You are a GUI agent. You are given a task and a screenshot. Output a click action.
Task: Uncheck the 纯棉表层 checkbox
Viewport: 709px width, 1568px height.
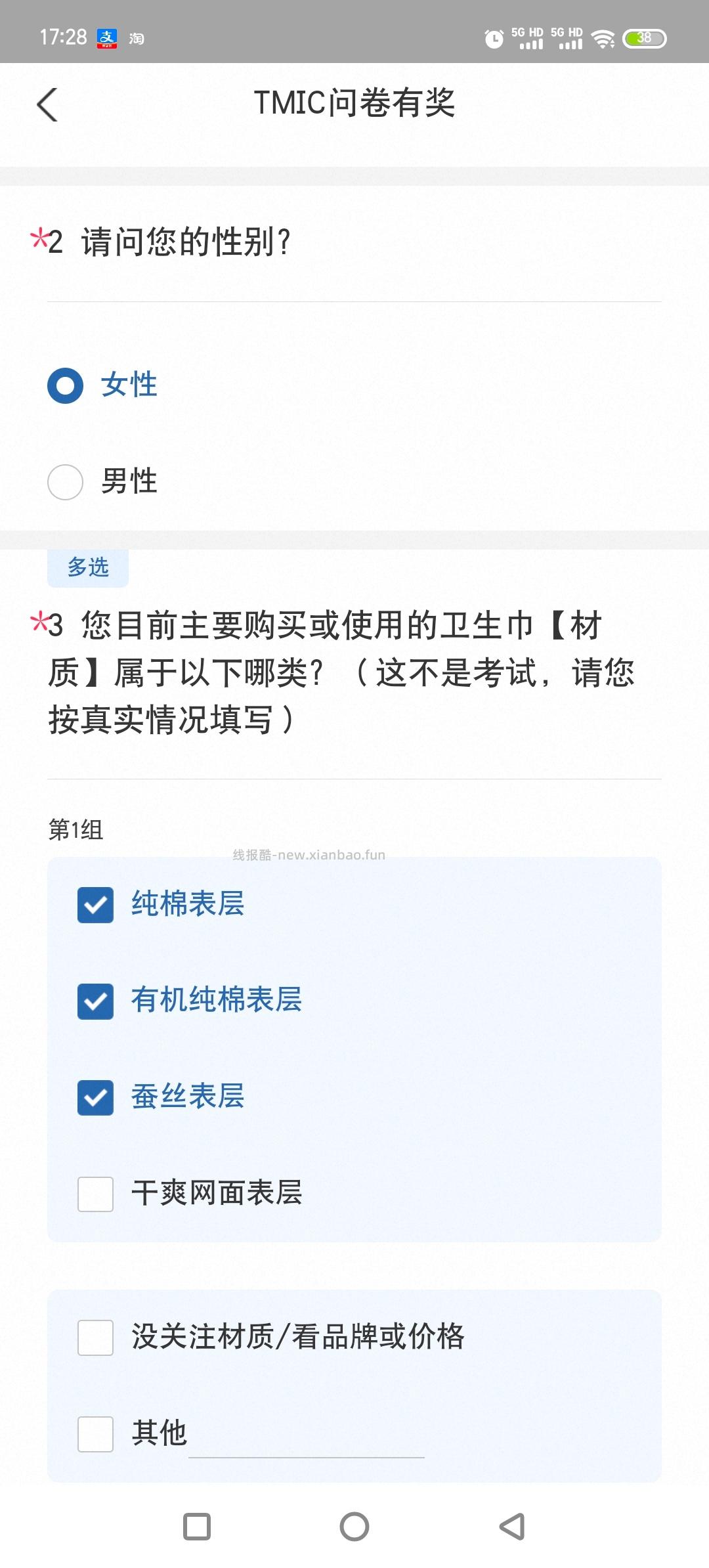coord(95,904)
